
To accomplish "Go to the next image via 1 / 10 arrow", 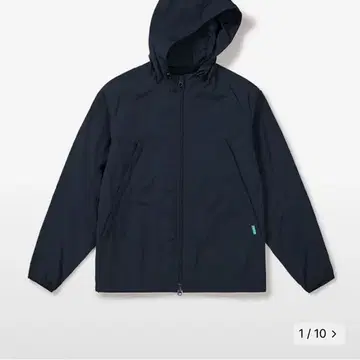I will [x=334, y=334].
